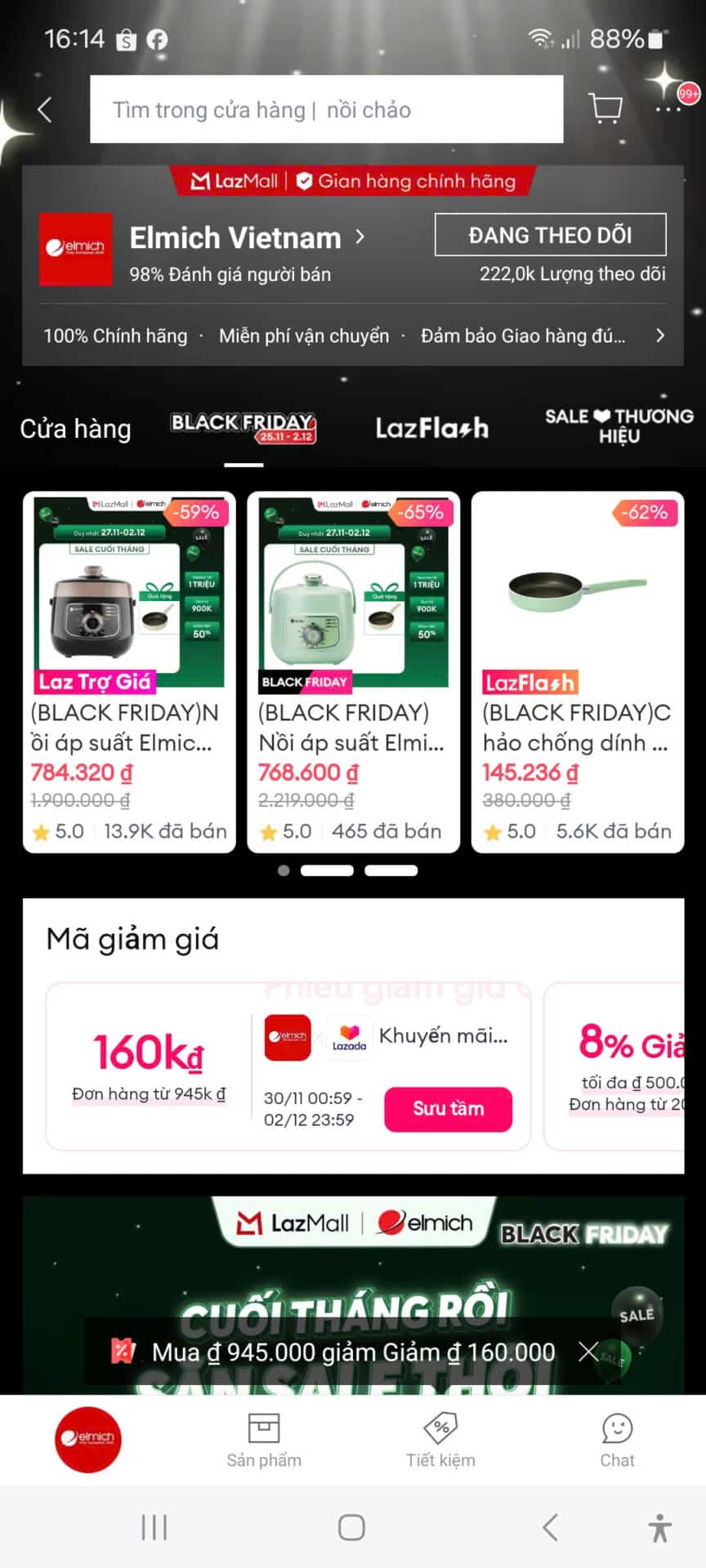Tap the back arrow to return
The image size is (706, 1568).
click(x=42, y=109)
